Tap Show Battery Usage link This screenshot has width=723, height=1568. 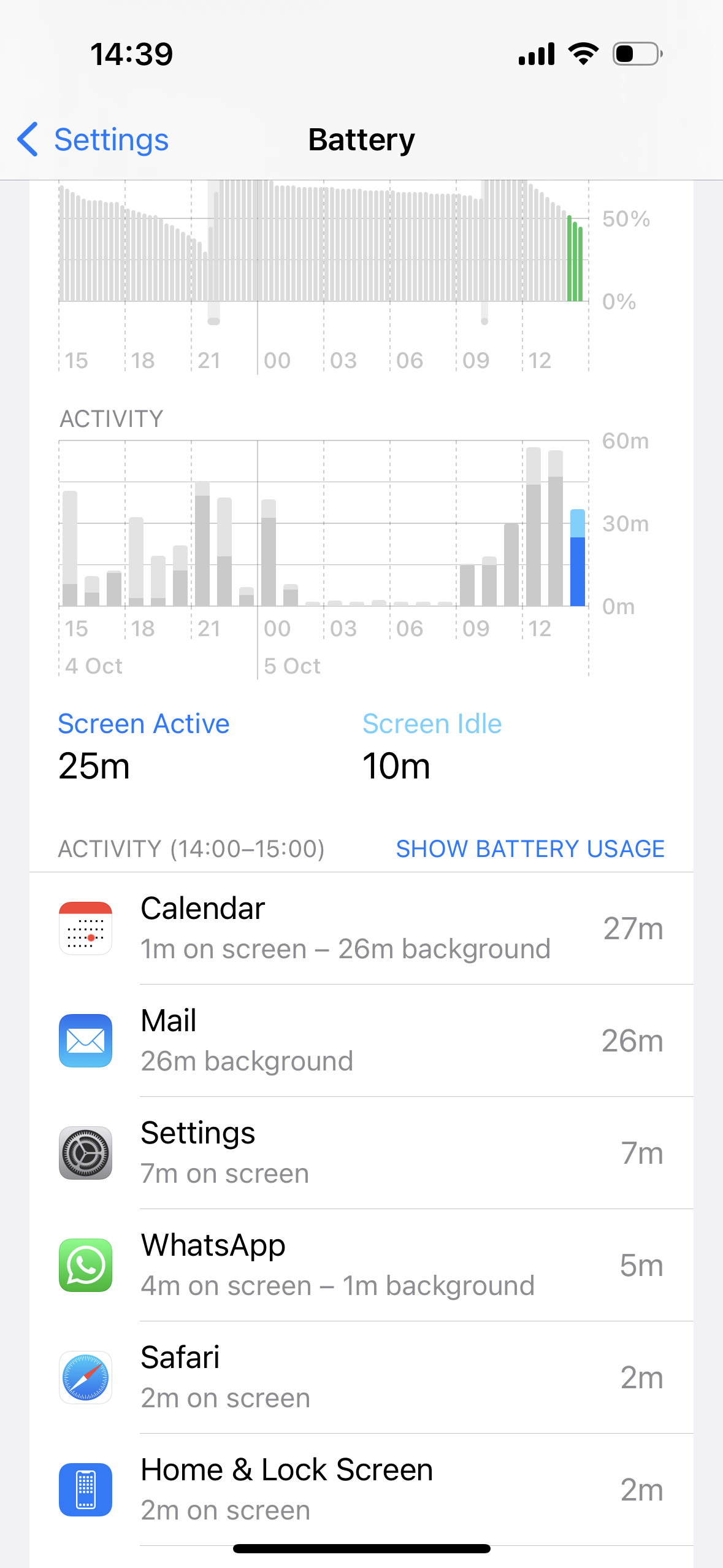[x=530, y=849]
